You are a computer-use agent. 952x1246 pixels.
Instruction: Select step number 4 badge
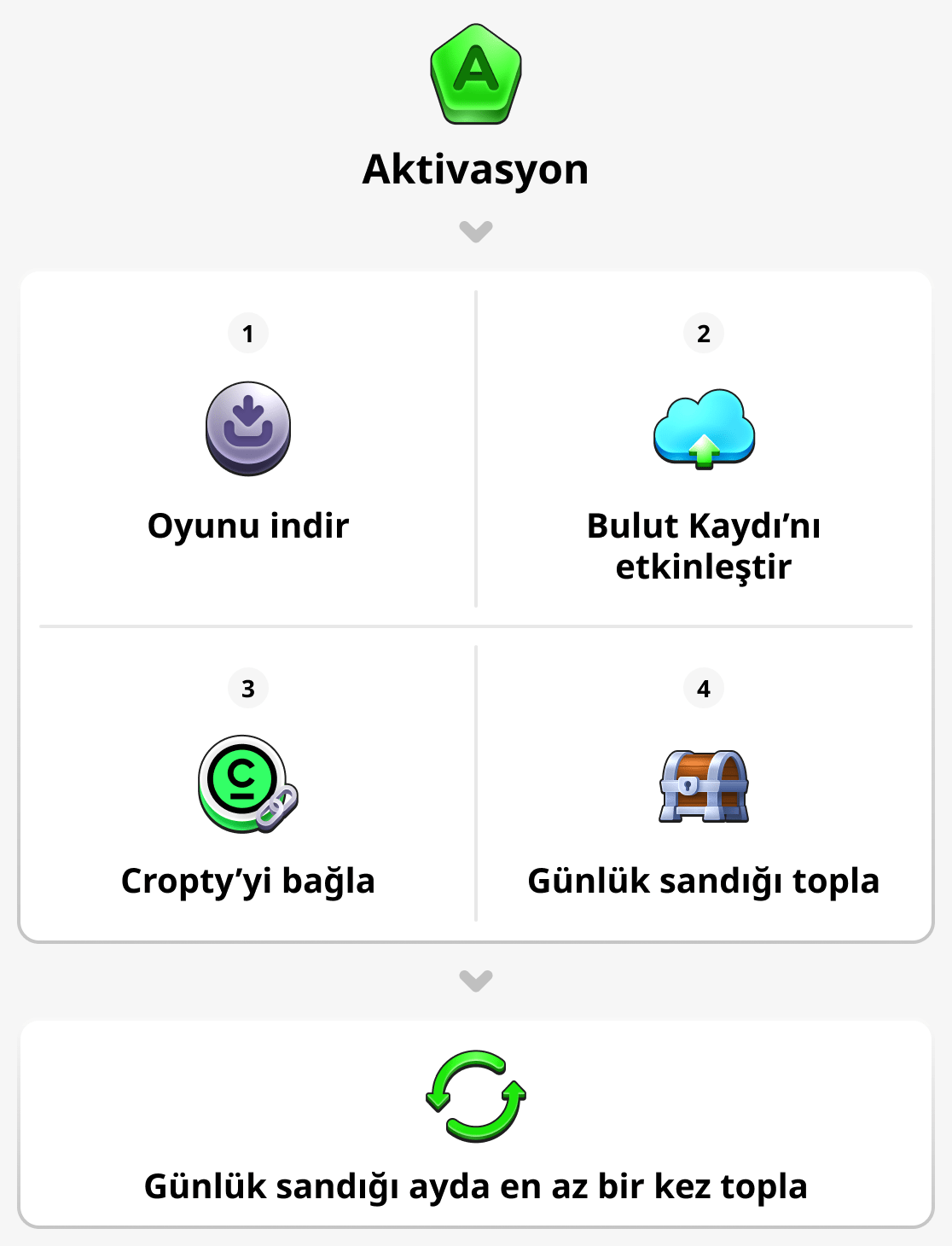pyautogui.click(x=703, y=688)
